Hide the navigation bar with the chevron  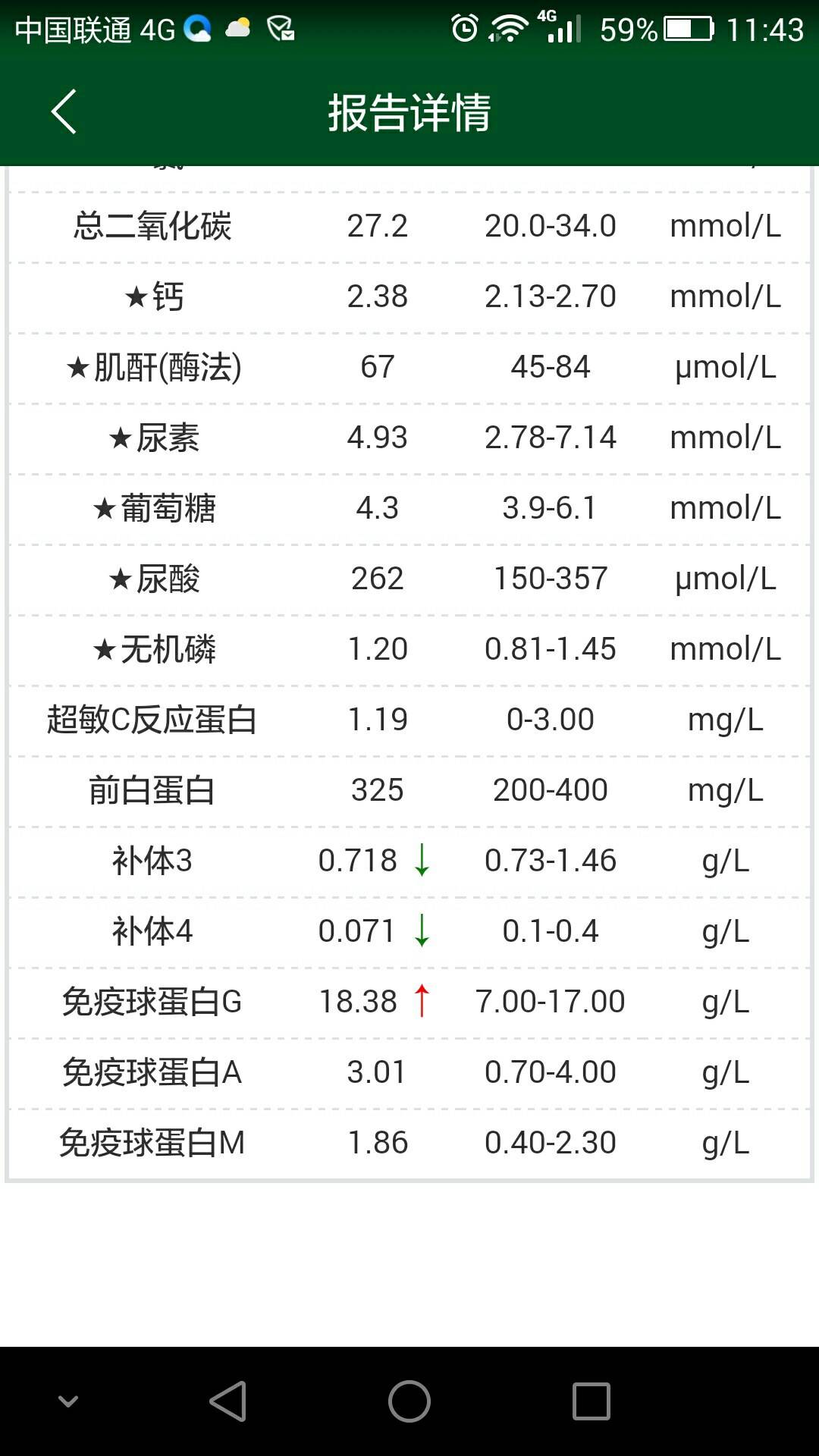click(x=68, y=1401)
